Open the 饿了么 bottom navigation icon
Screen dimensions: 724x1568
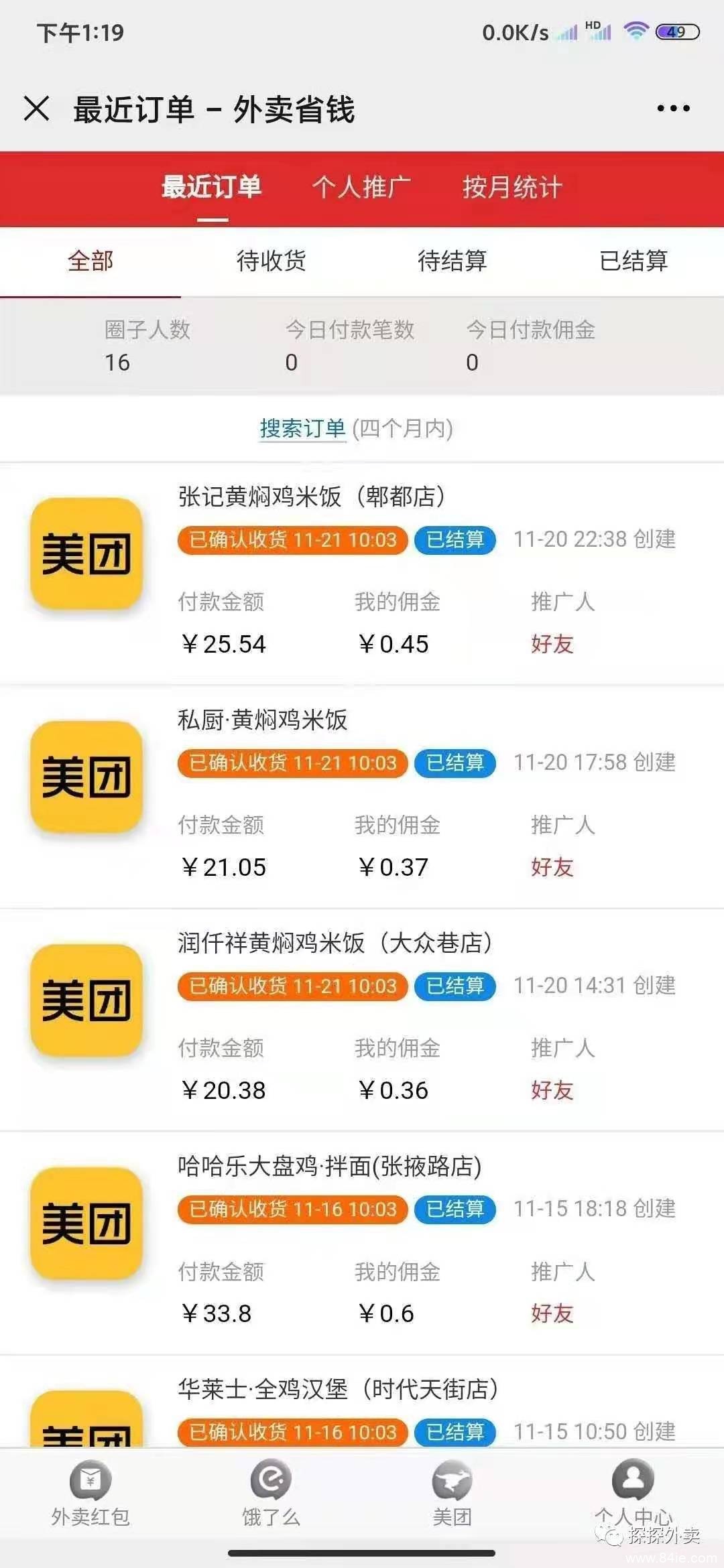(271, 1494)
